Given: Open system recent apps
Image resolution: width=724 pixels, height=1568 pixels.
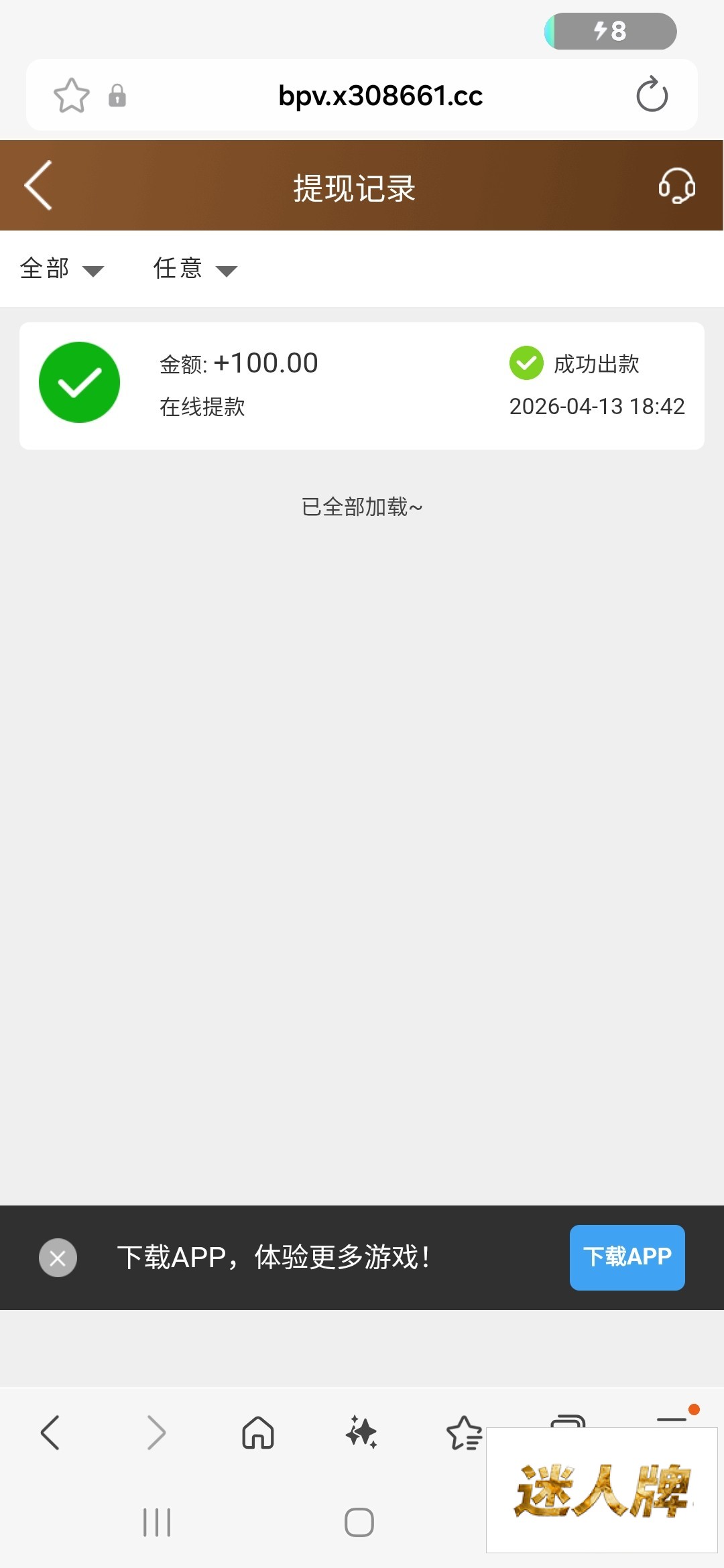Looking at the screenshot, I should click(x=157, y=1522).
